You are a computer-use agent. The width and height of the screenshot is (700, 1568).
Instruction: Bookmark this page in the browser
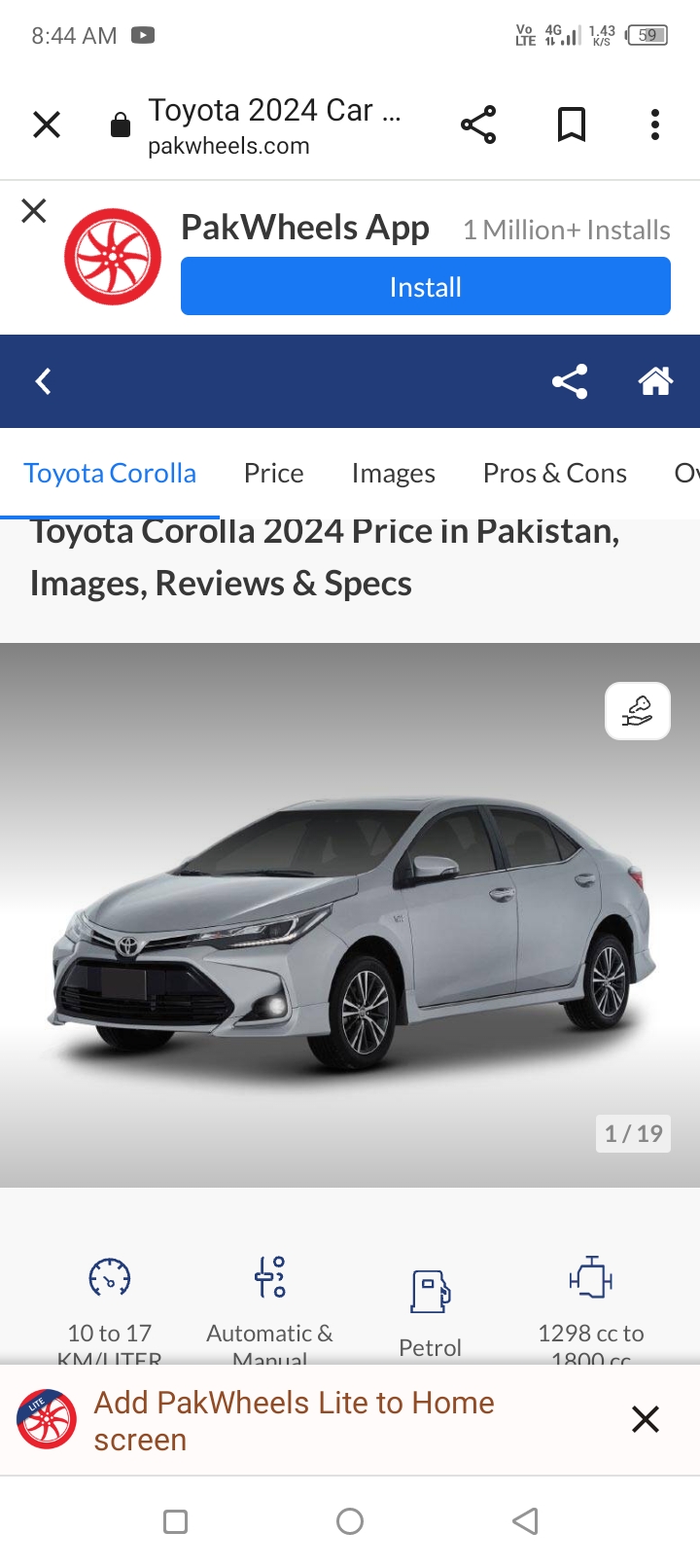click(572, 125)
